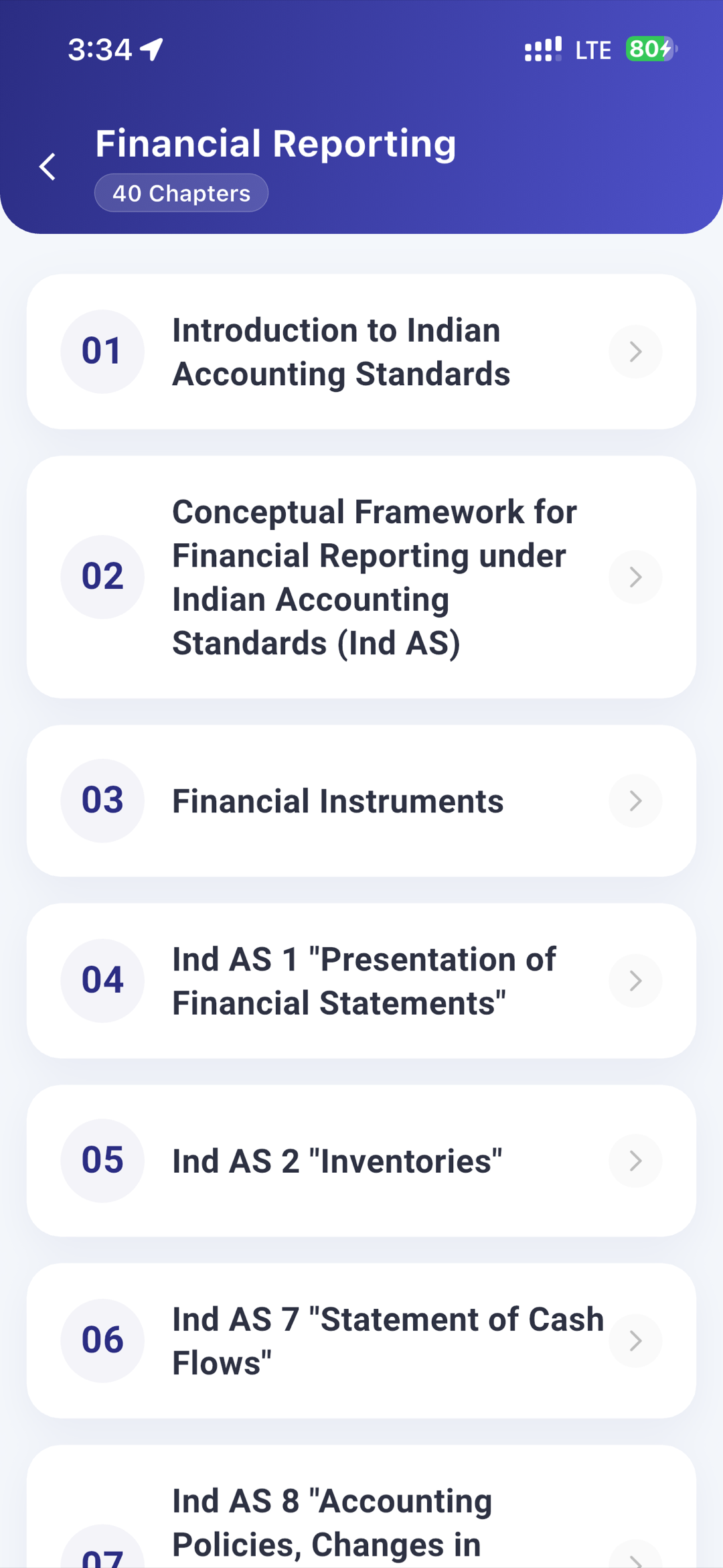723x1568 pixels.
Task: Tap the chevron icon on chapter 01
Action: pyautogui.click(x=635, y=351)
